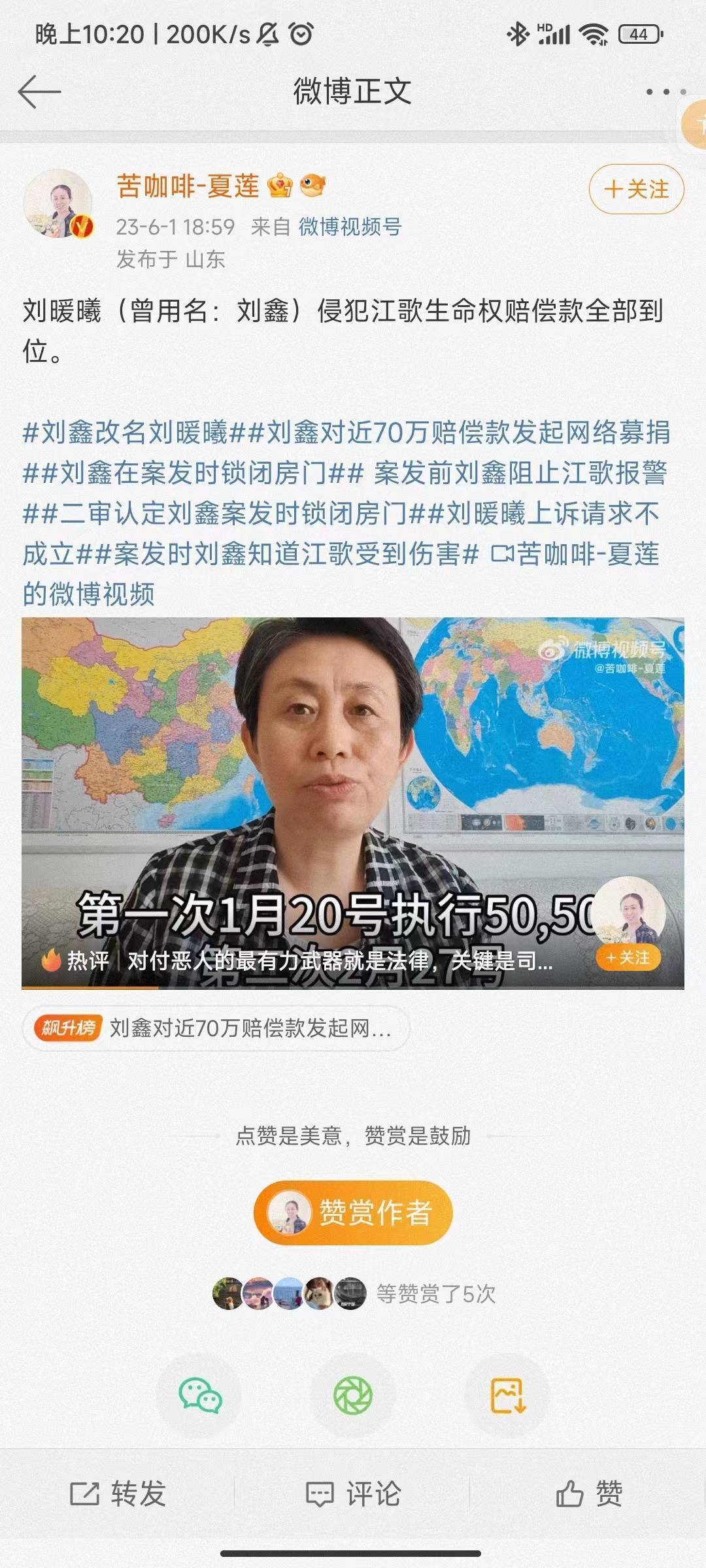Like this post with 赞
This screenshot has width=706, height=1568.
[588, 1494]
